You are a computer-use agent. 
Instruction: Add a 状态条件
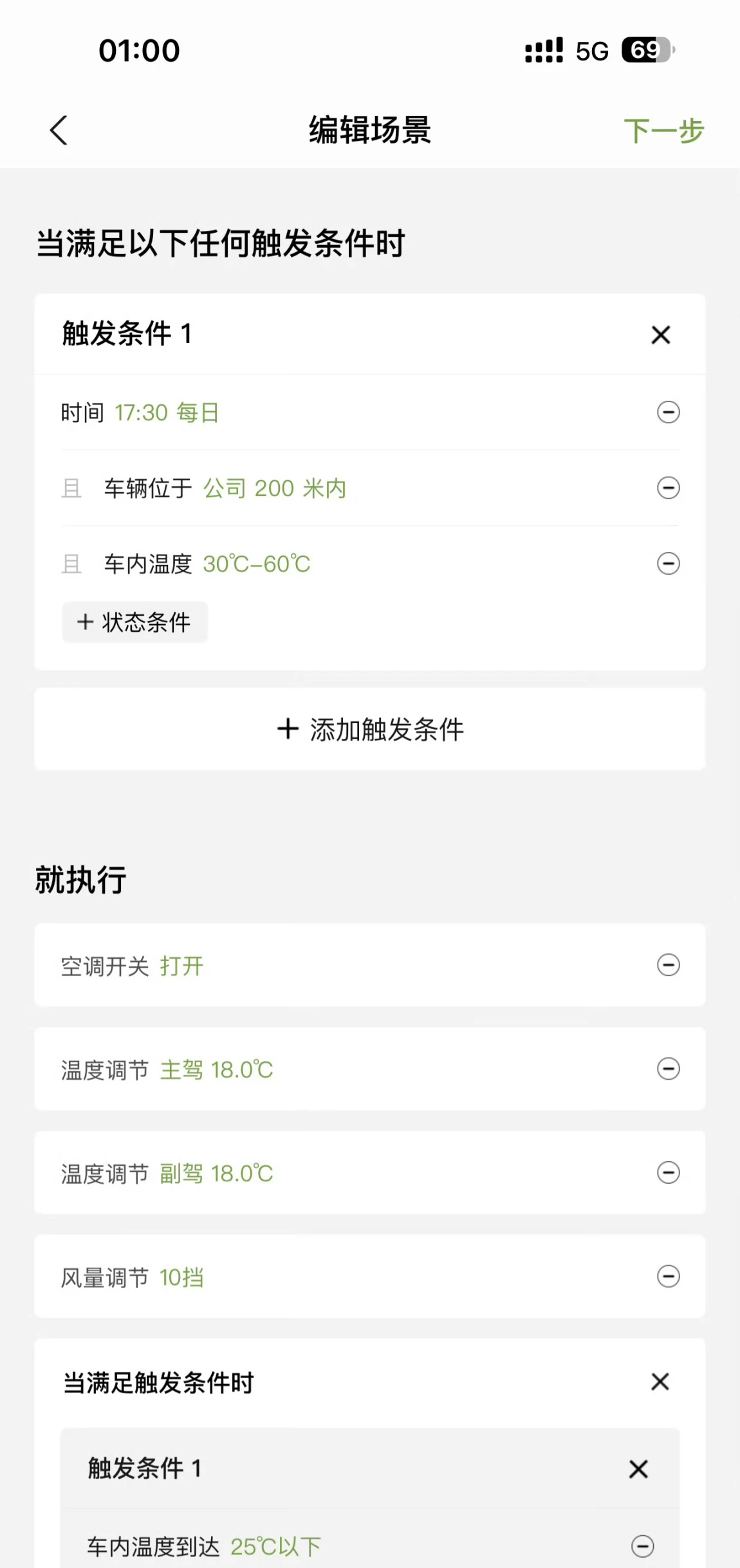click(134, 622)
